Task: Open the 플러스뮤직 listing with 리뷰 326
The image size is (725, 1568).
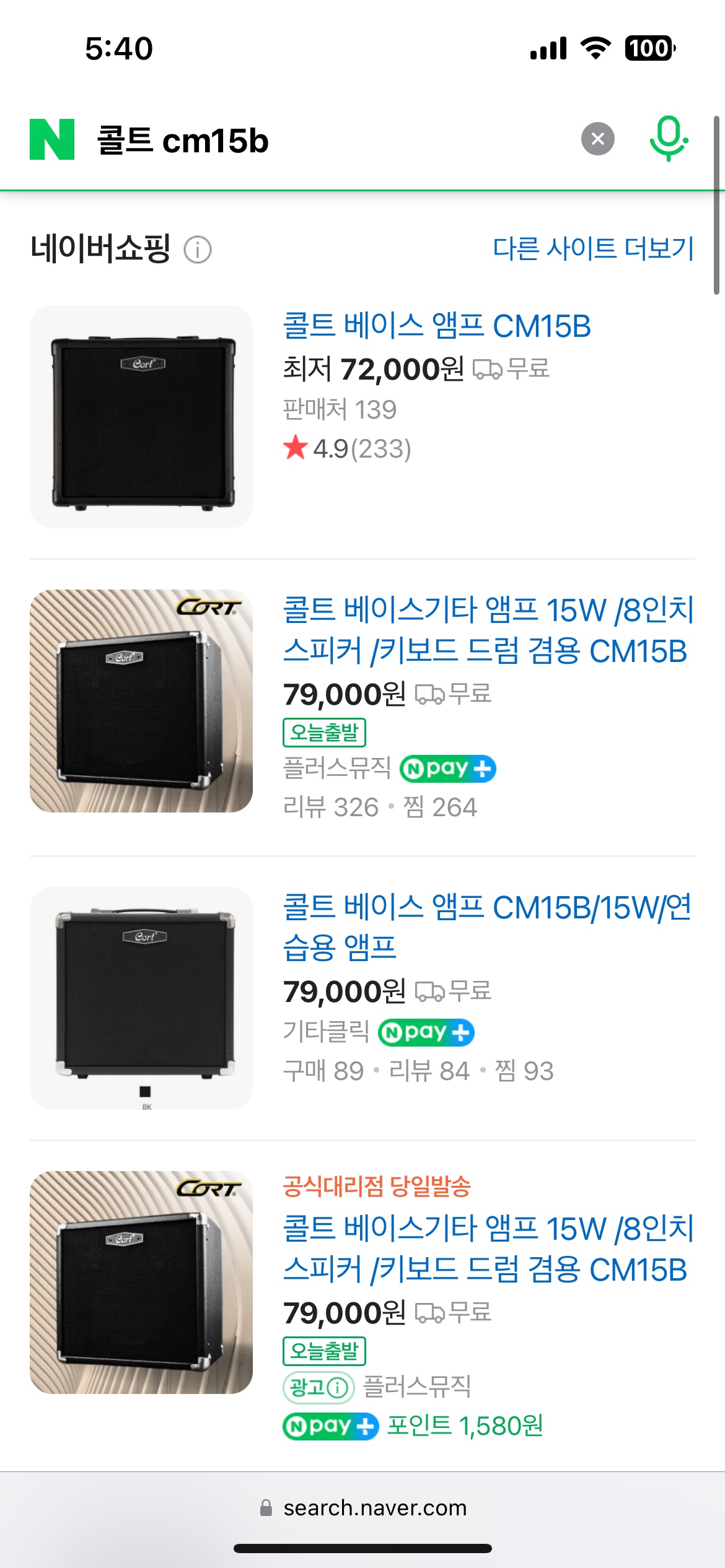Action: pos(488,630)
